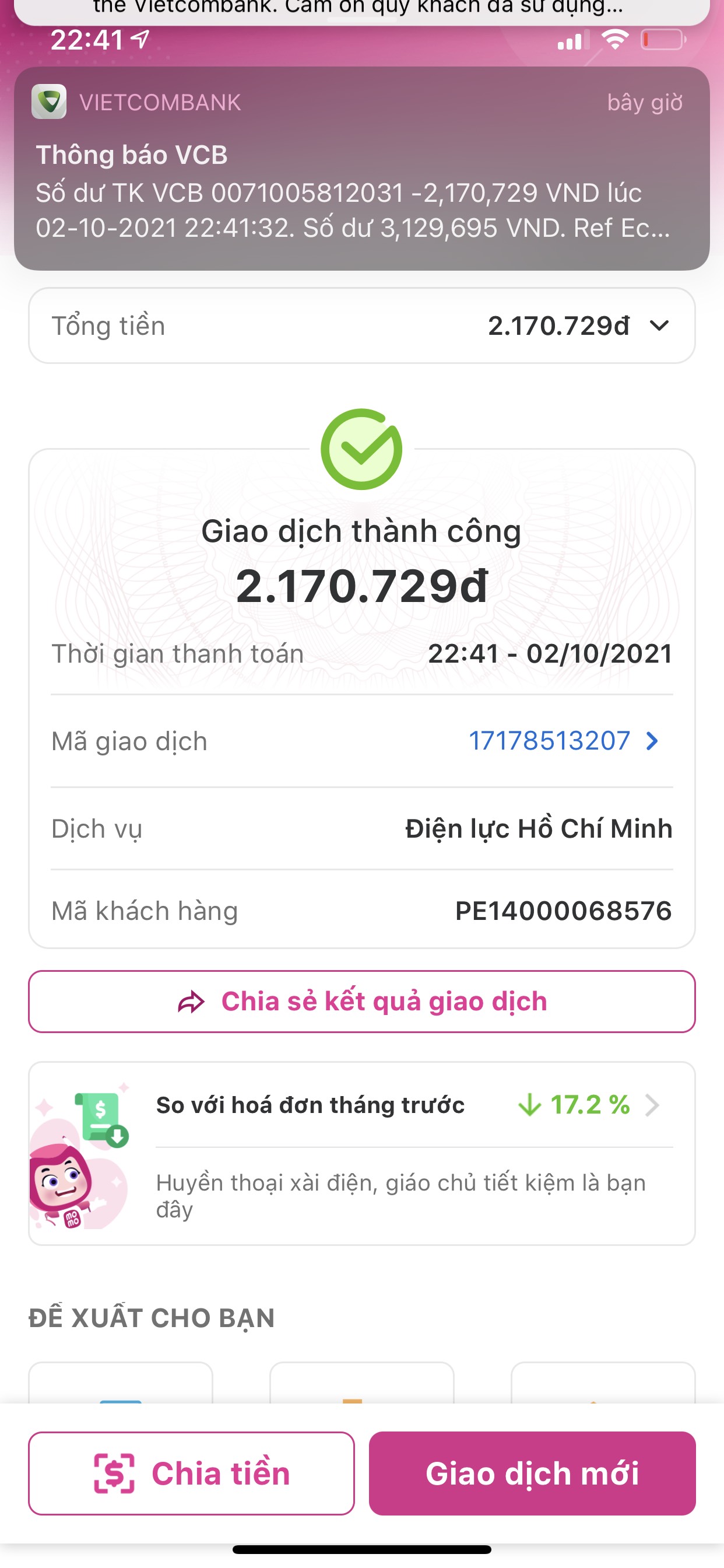Viewport: 724px width, 1568px height.
Task: Select Chia tiền to split the bill
Action: pyautogui.click(x=191, y=1473)
